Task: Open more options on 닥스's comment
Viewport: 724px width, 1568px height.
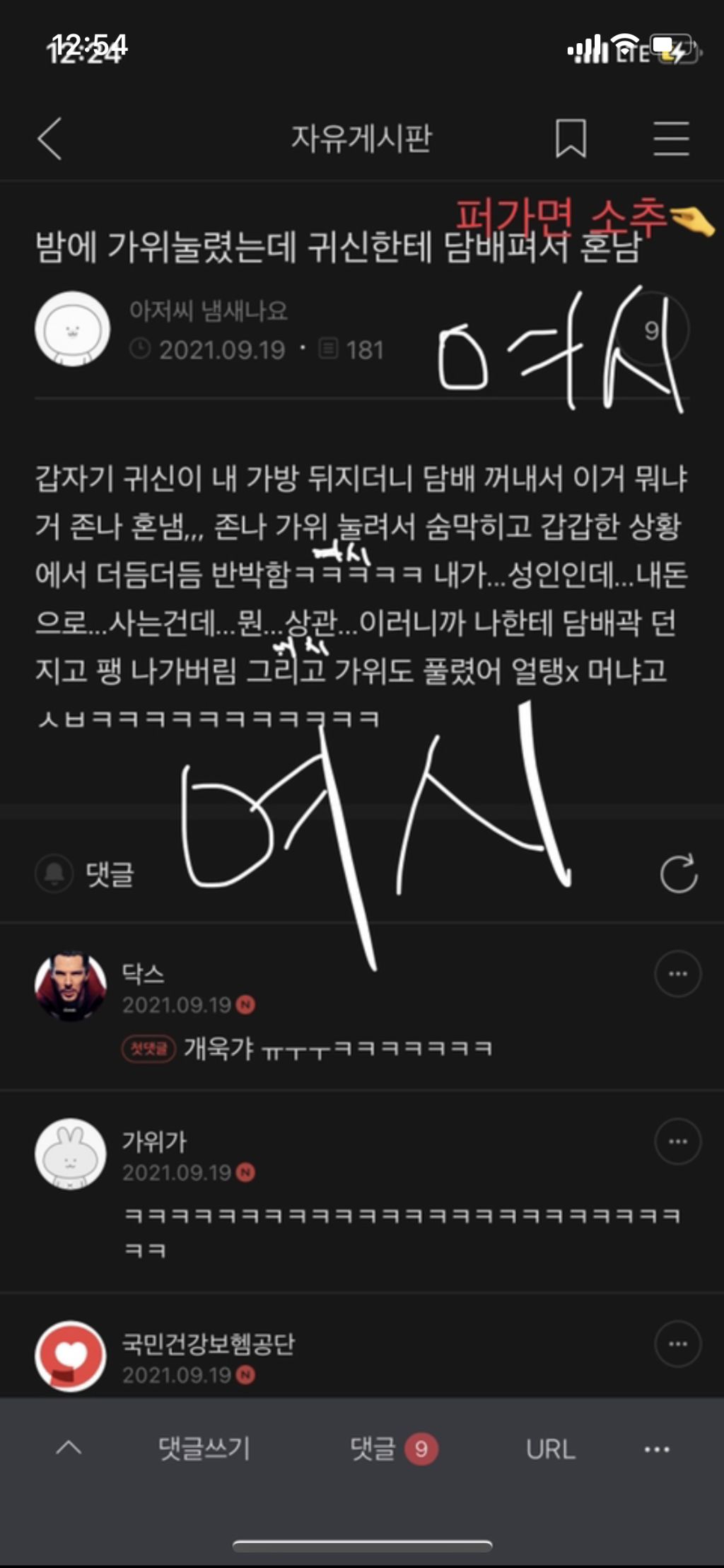Action: pos(677,974)
